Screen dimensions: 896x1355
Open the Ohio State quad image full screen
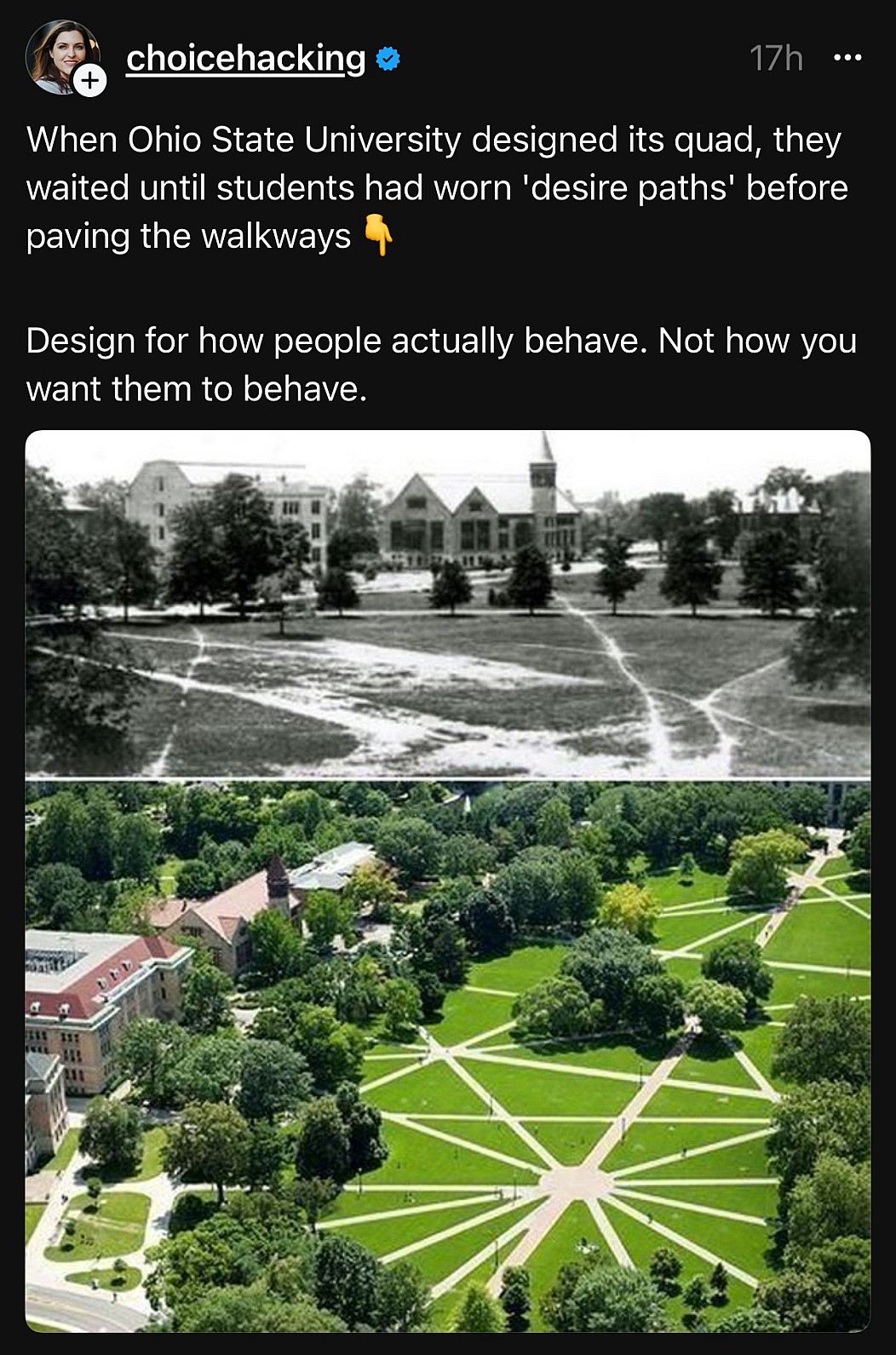point(448,881)
